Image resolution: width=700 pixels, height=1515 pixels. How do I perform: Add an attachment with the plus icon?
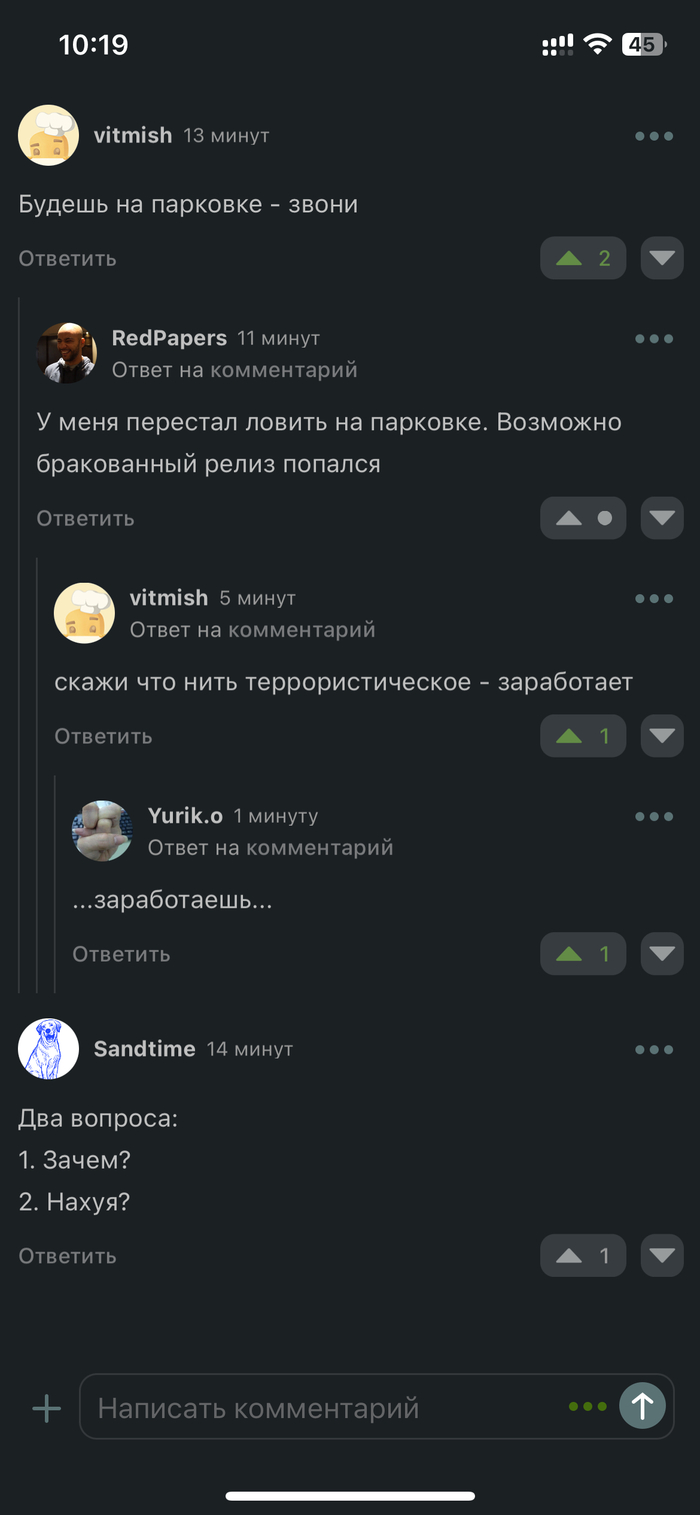click(46, 1408)
